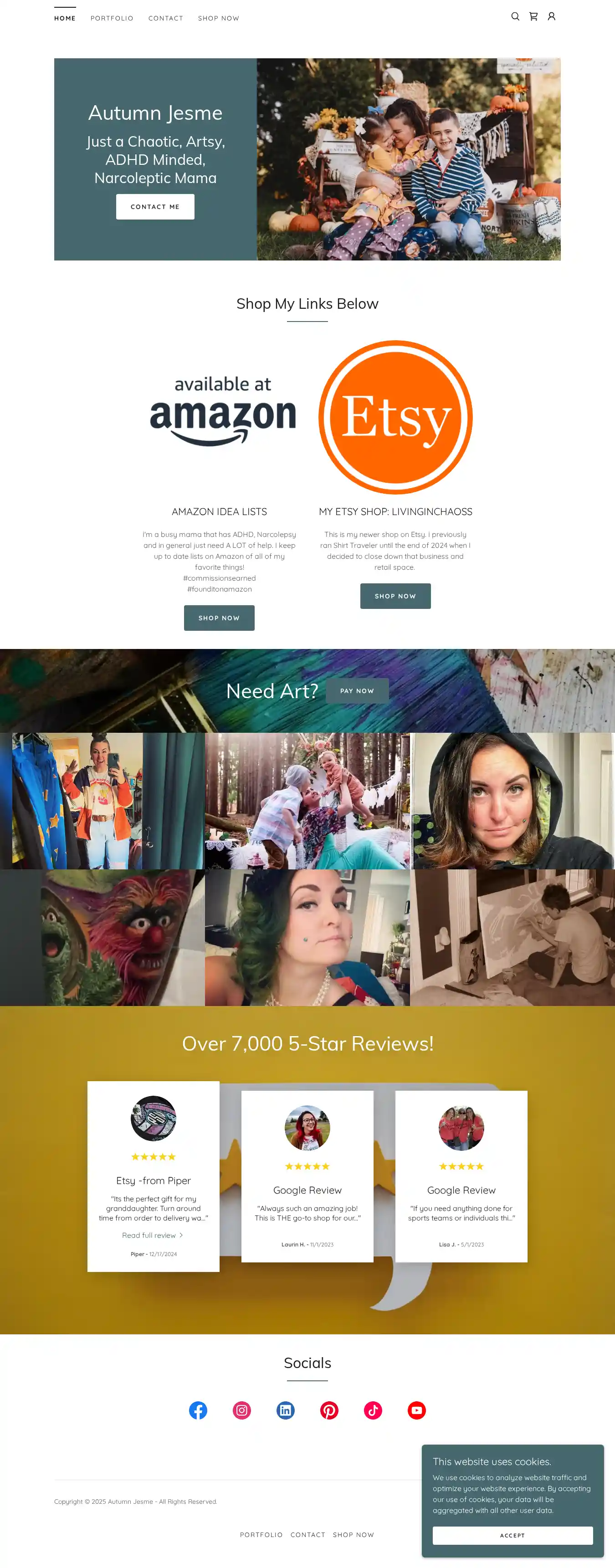
Task: Tap Pay Now next to Need Art?
Action: pyautogui.click(x=357, y=691)
